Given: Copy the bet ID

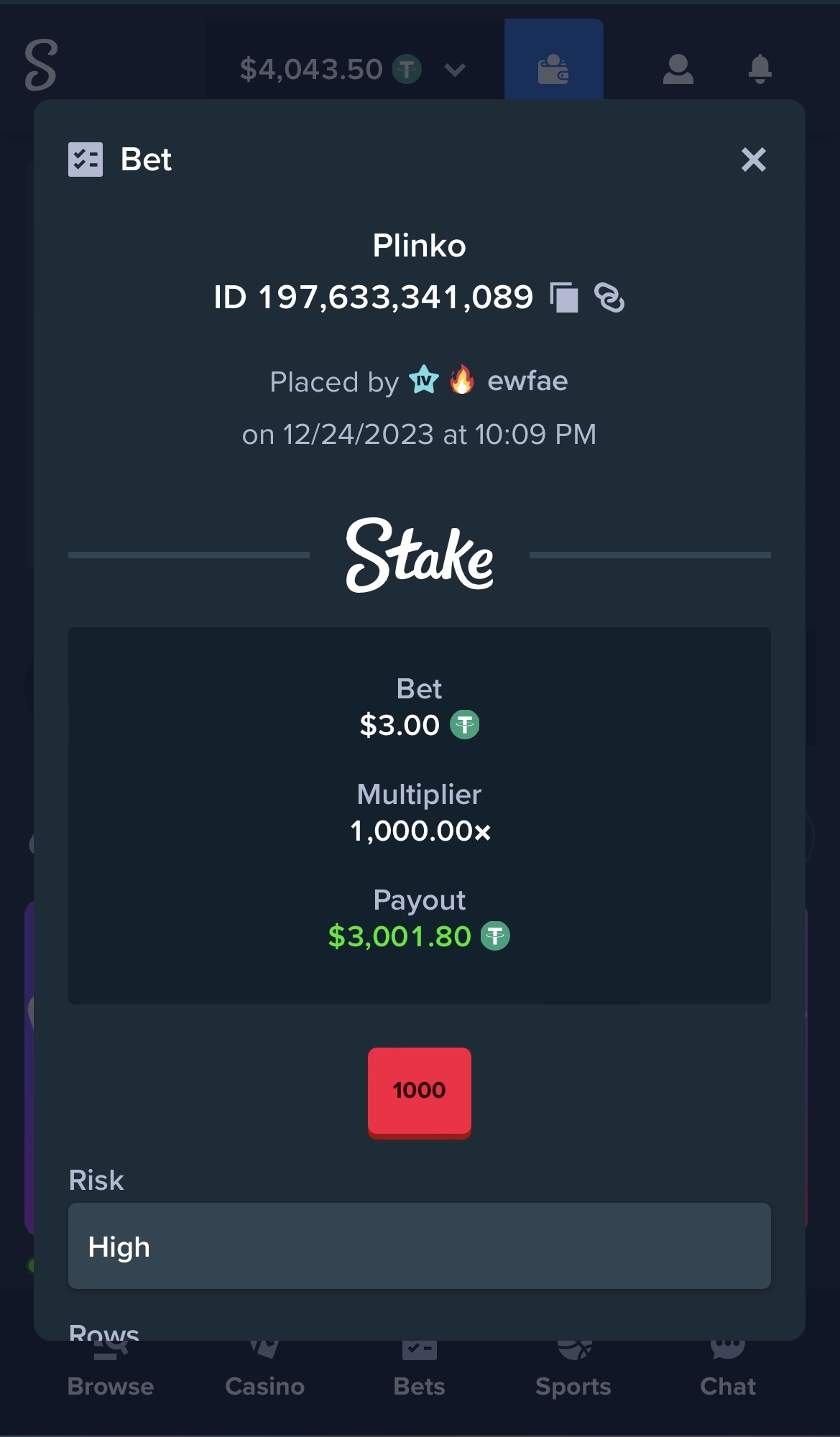Looking at the screenshot, I should (x=564, y=297).
